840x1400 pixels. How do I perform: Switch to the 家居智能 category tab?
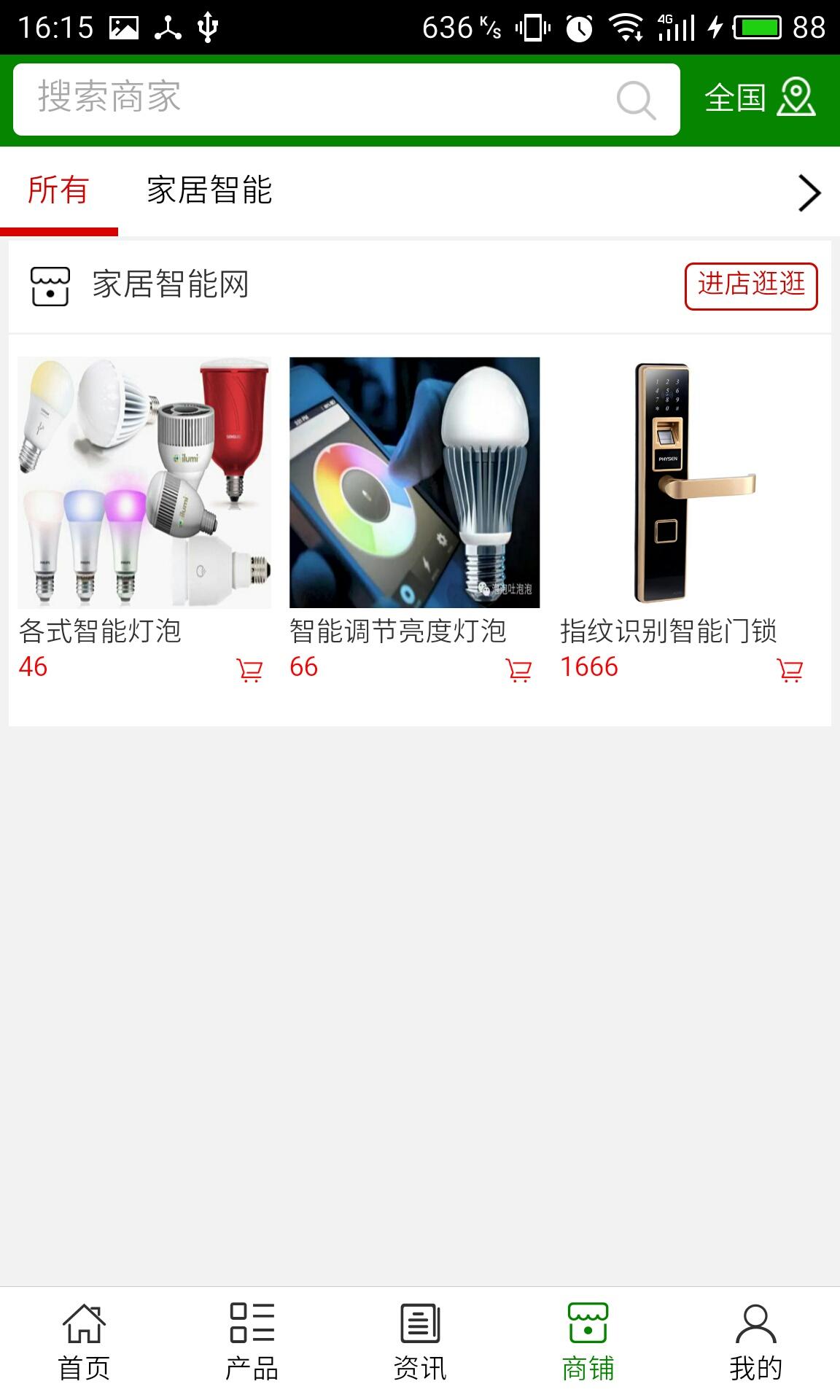(209, 191)
